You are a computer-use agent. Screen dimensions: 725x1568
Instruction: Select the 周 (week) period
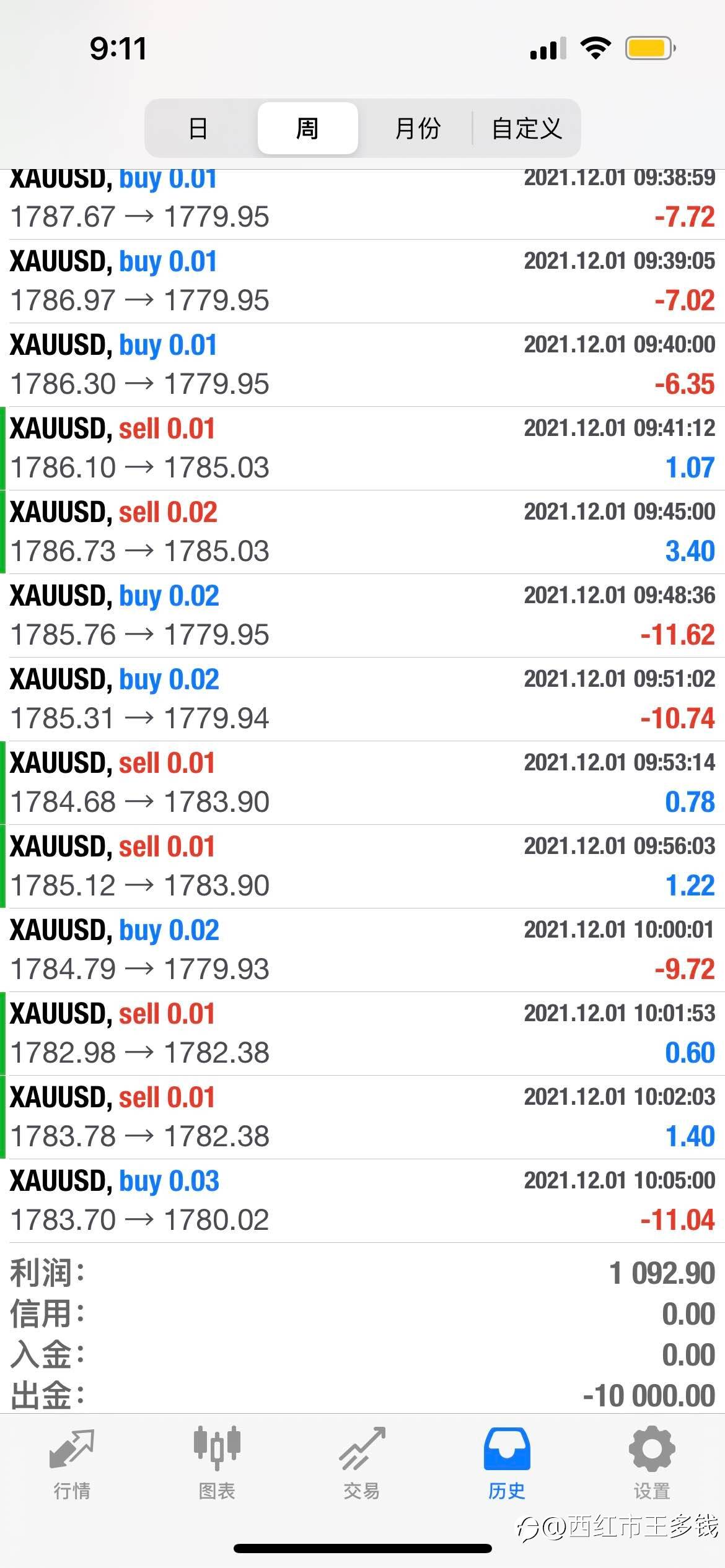[x=307, y=128]
